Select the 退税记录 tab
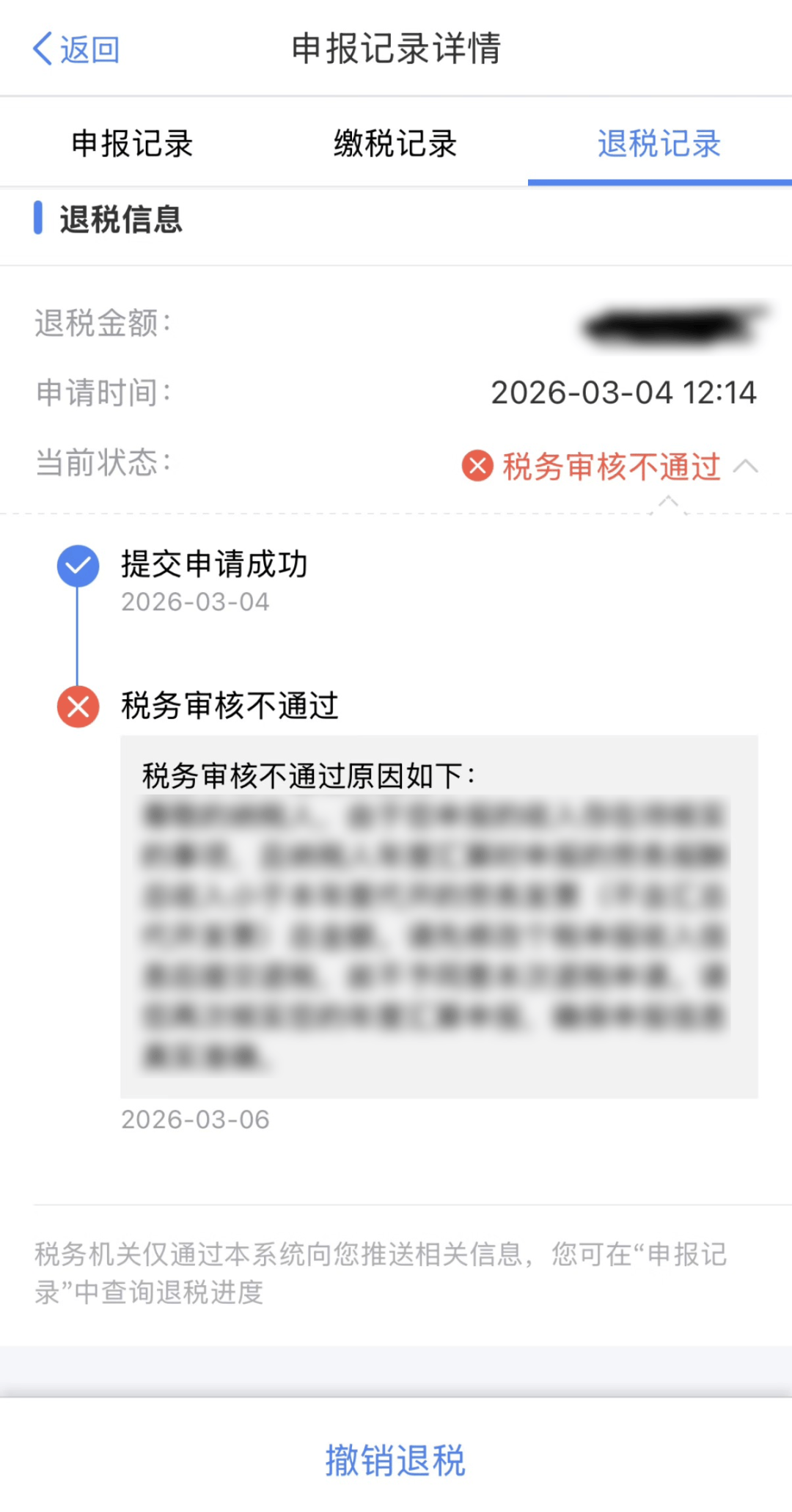This screenshot has height=1512, width=792. pyautogui.click(x=659, y=144)
